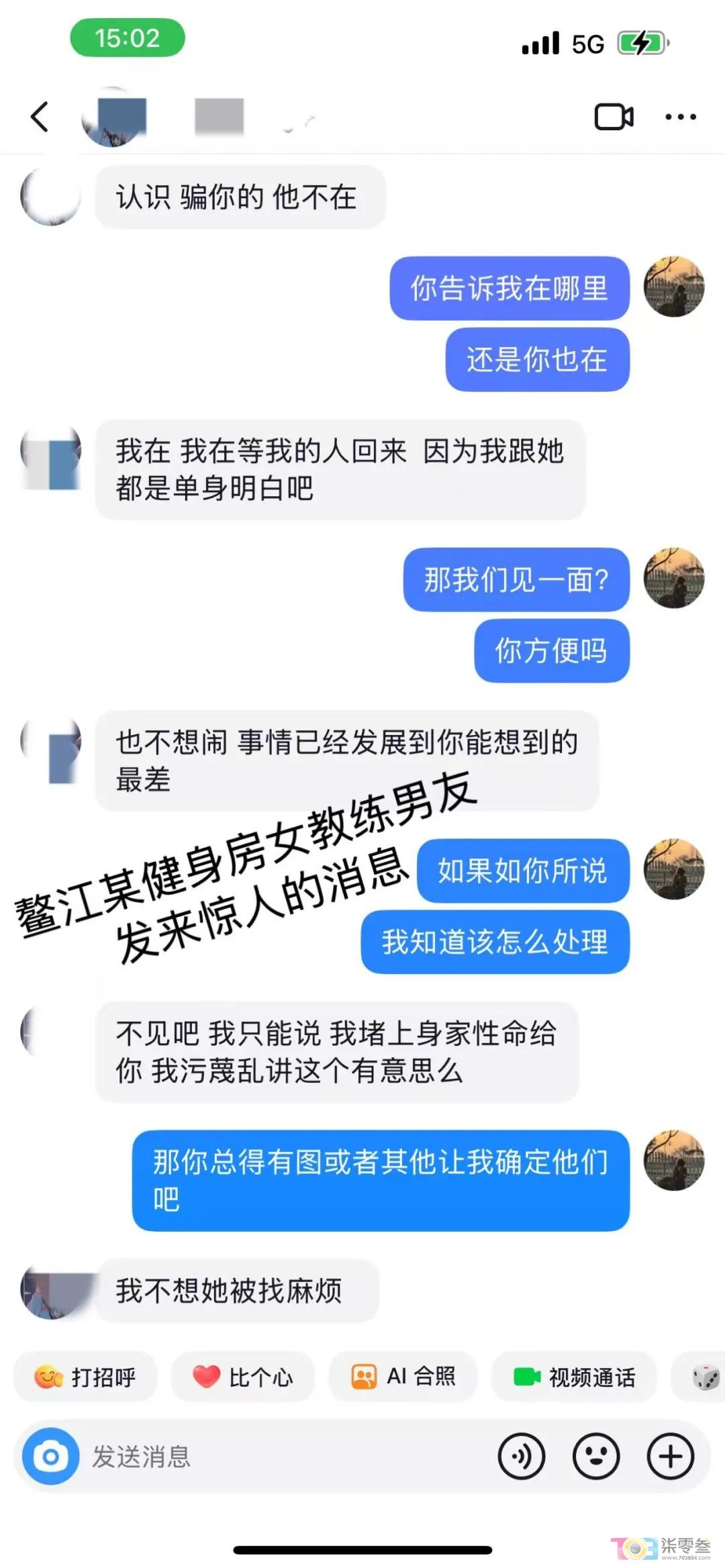Screen dimensions: 725x1568
Task: Go back from this chat
Action: click(x=40, y=117)
